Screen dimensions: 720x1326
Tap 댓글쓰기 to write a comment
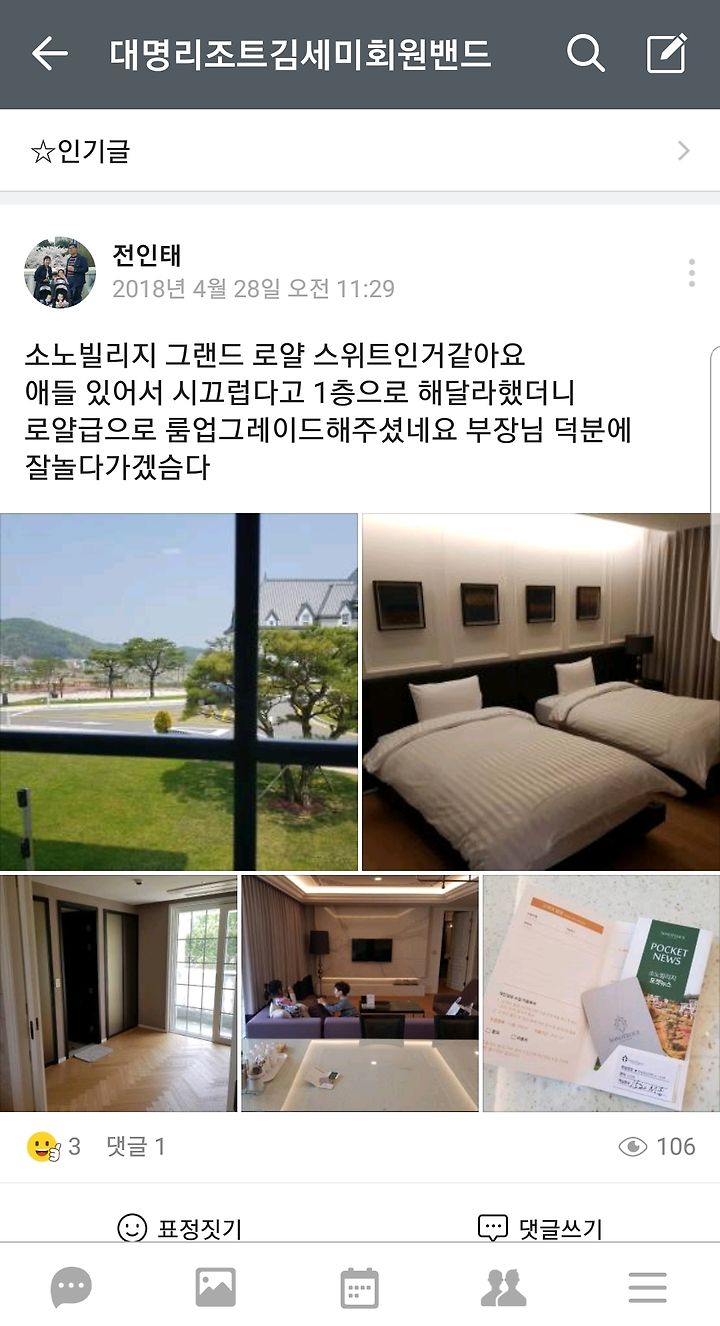pyautogui.click(x=540, y=1228)
